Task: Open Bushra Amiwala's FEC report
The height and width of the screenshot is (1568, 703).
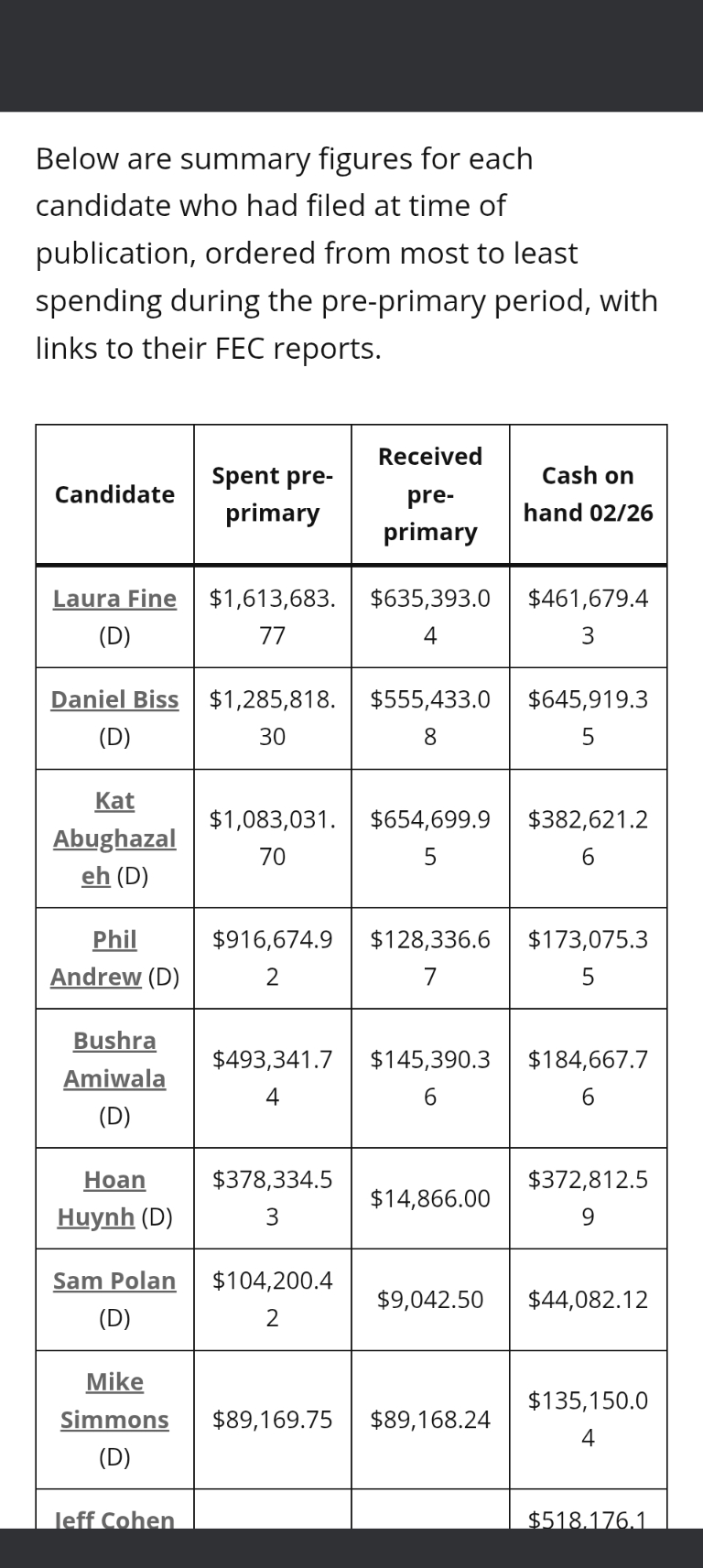Action: (x=114, y=1060)
